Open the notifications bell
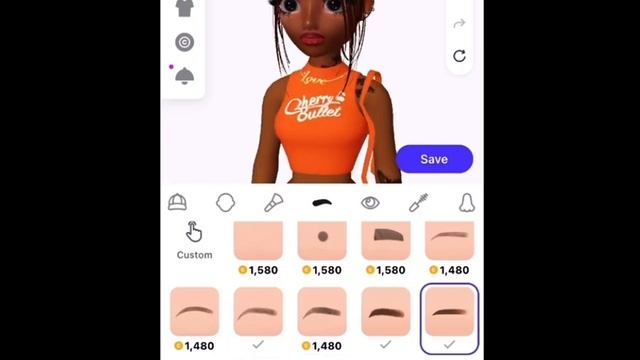Image resolution: width=640 pixels, height=360 pixels. tap(184, 76)
